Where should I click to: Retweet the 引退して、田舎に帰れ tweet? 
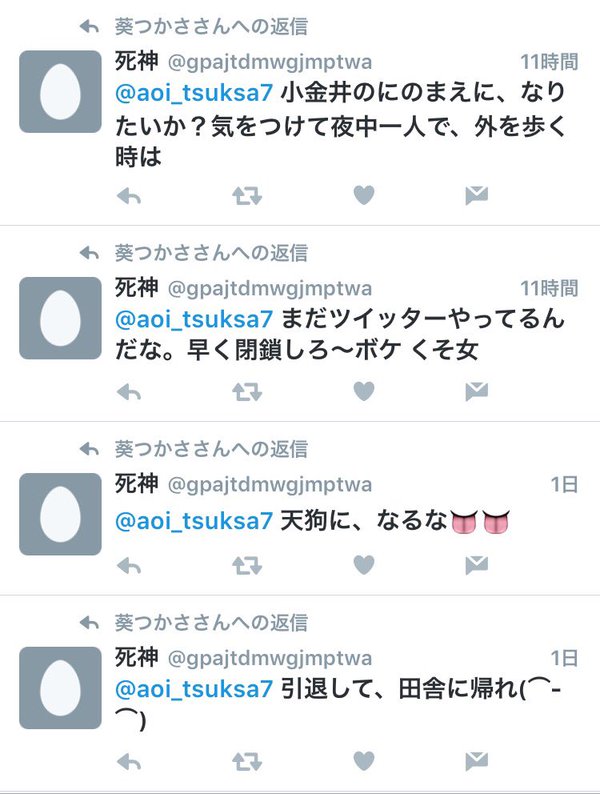246,763
